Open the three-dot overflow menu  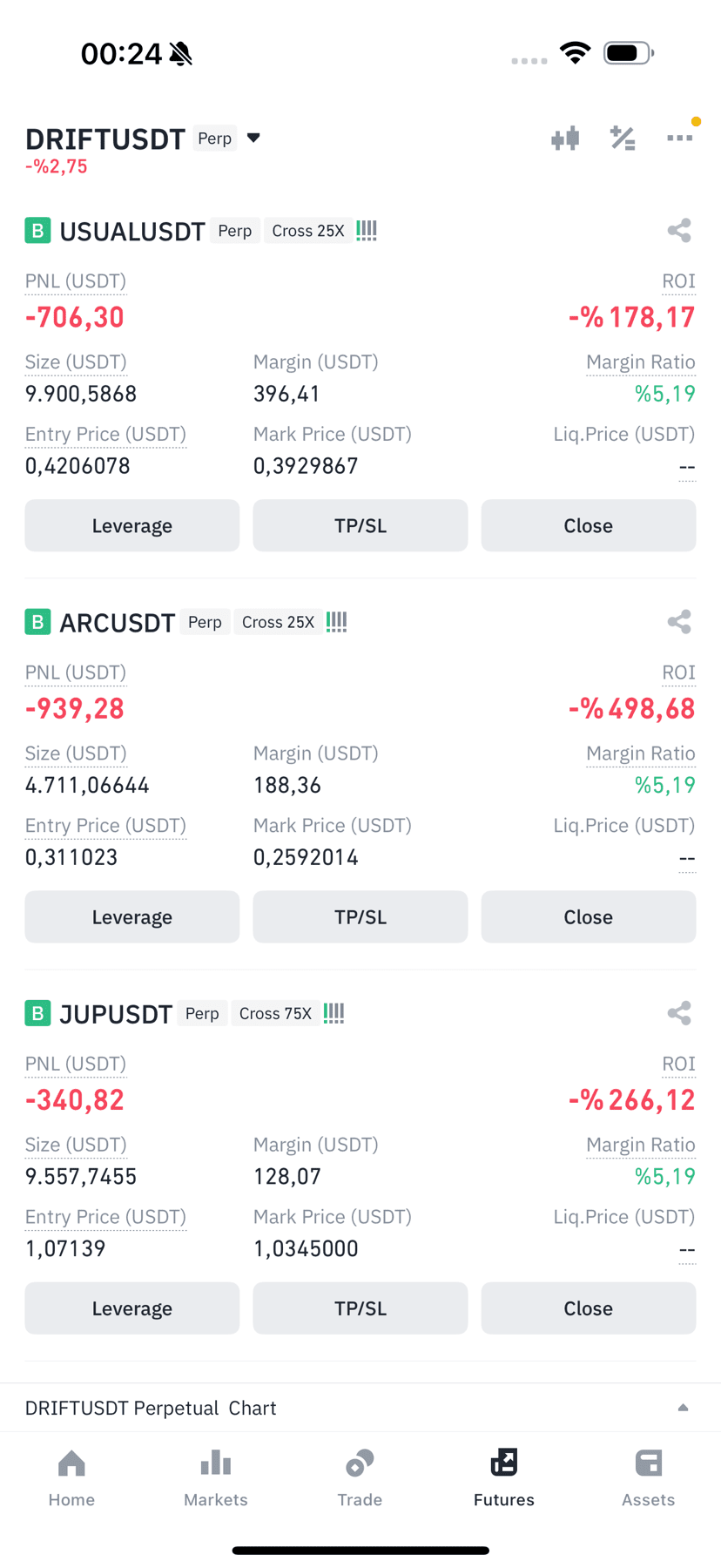point(680,138)
